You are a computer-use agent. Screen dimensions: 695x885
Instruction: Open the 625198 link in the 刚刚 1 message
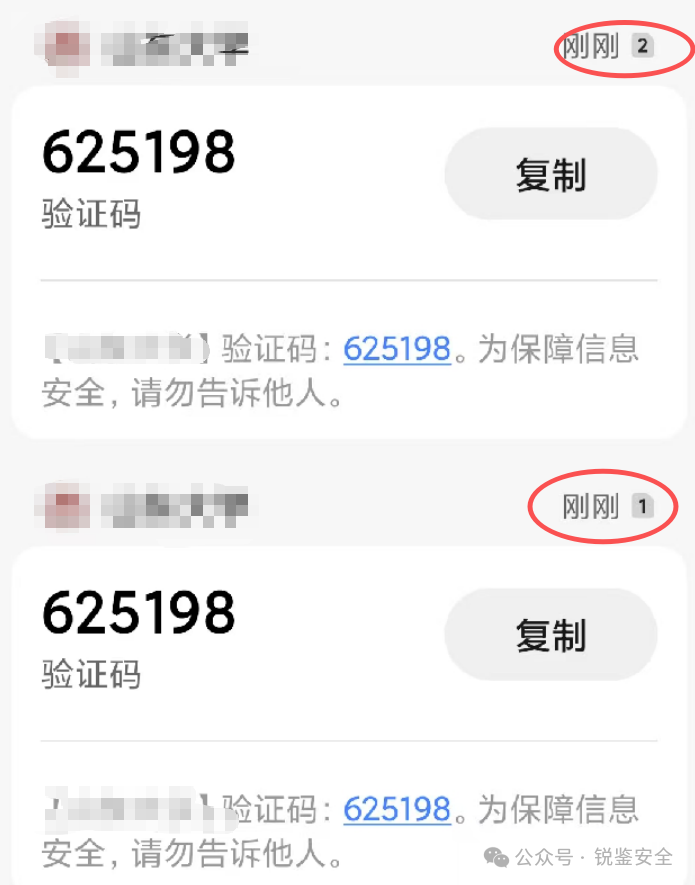coord(397,809)
